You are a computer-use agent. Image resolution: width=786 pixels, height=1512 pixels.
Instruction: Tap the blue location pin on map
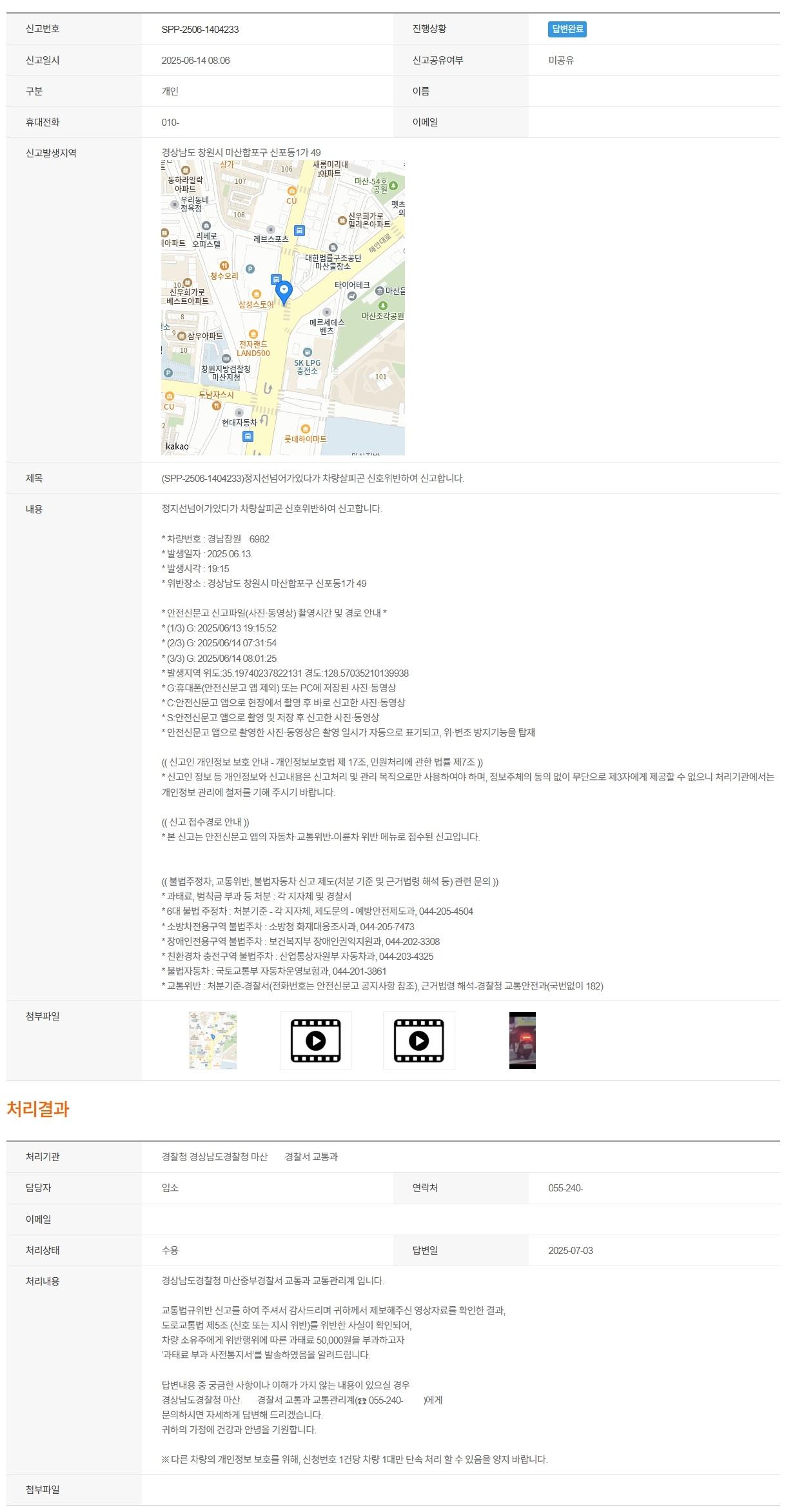coord(284,292)
